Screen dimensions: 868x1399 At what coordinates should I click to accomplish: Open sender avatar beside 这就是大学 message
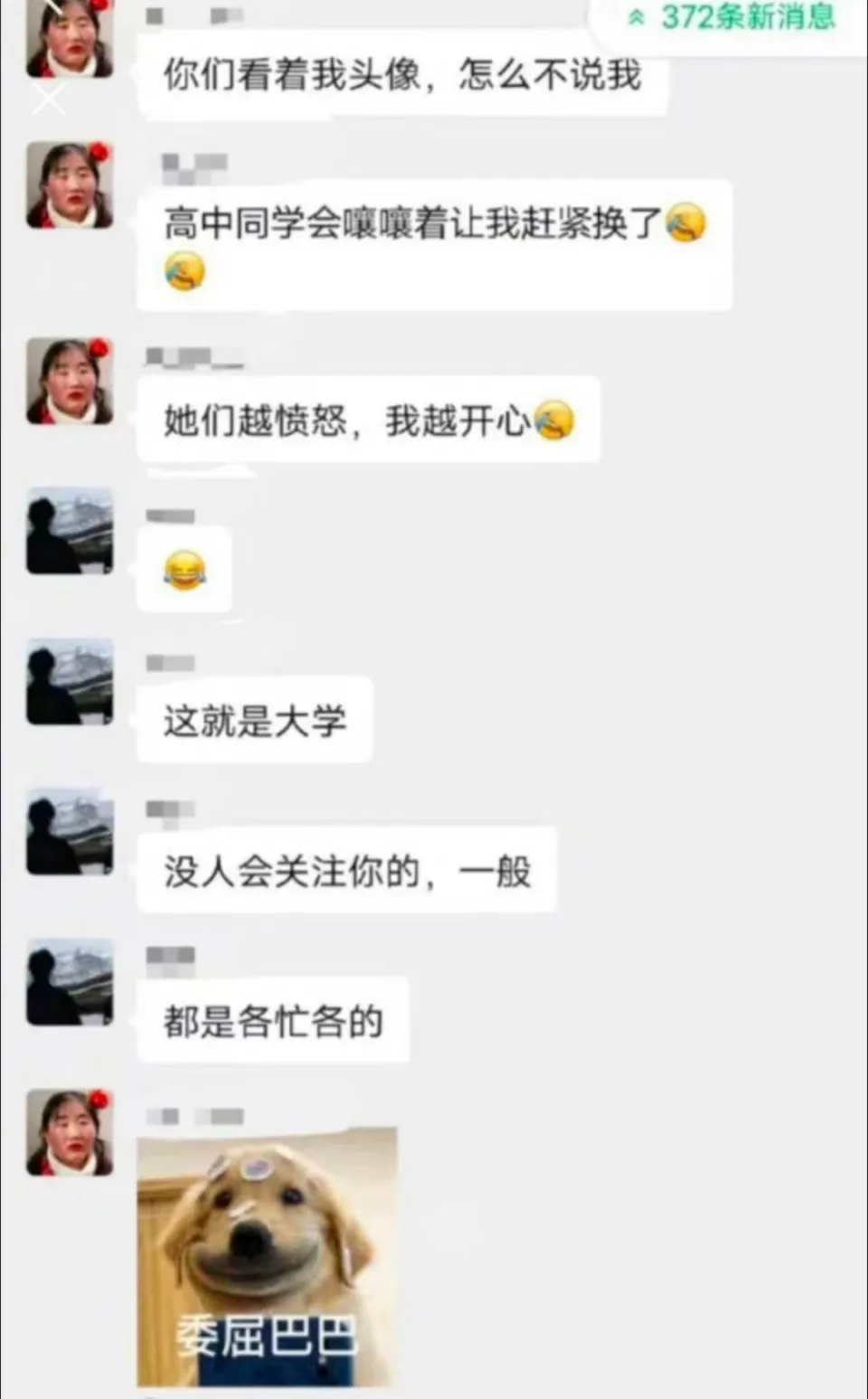pos(70,682)
